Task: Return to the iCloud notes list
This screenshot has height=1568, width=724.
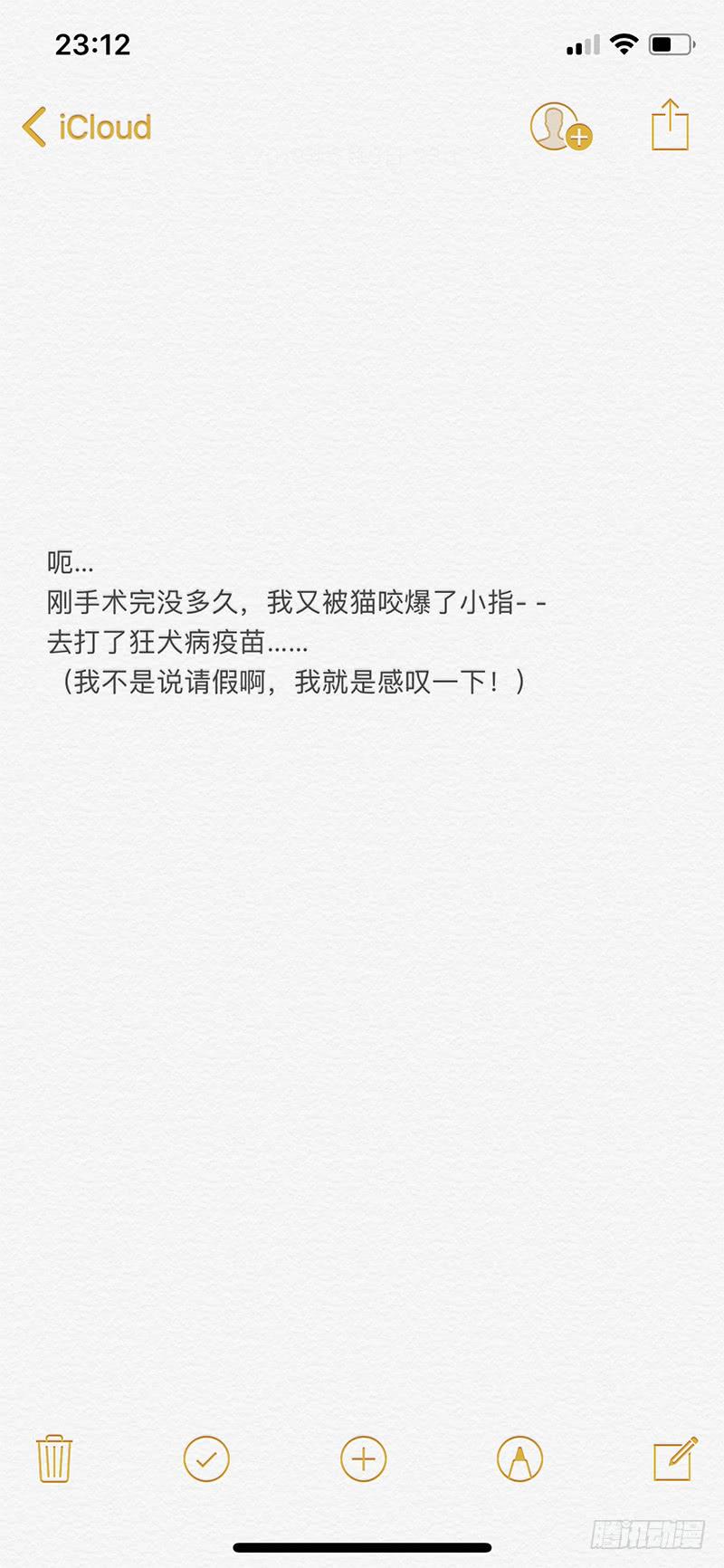Action: click(86, 127)
